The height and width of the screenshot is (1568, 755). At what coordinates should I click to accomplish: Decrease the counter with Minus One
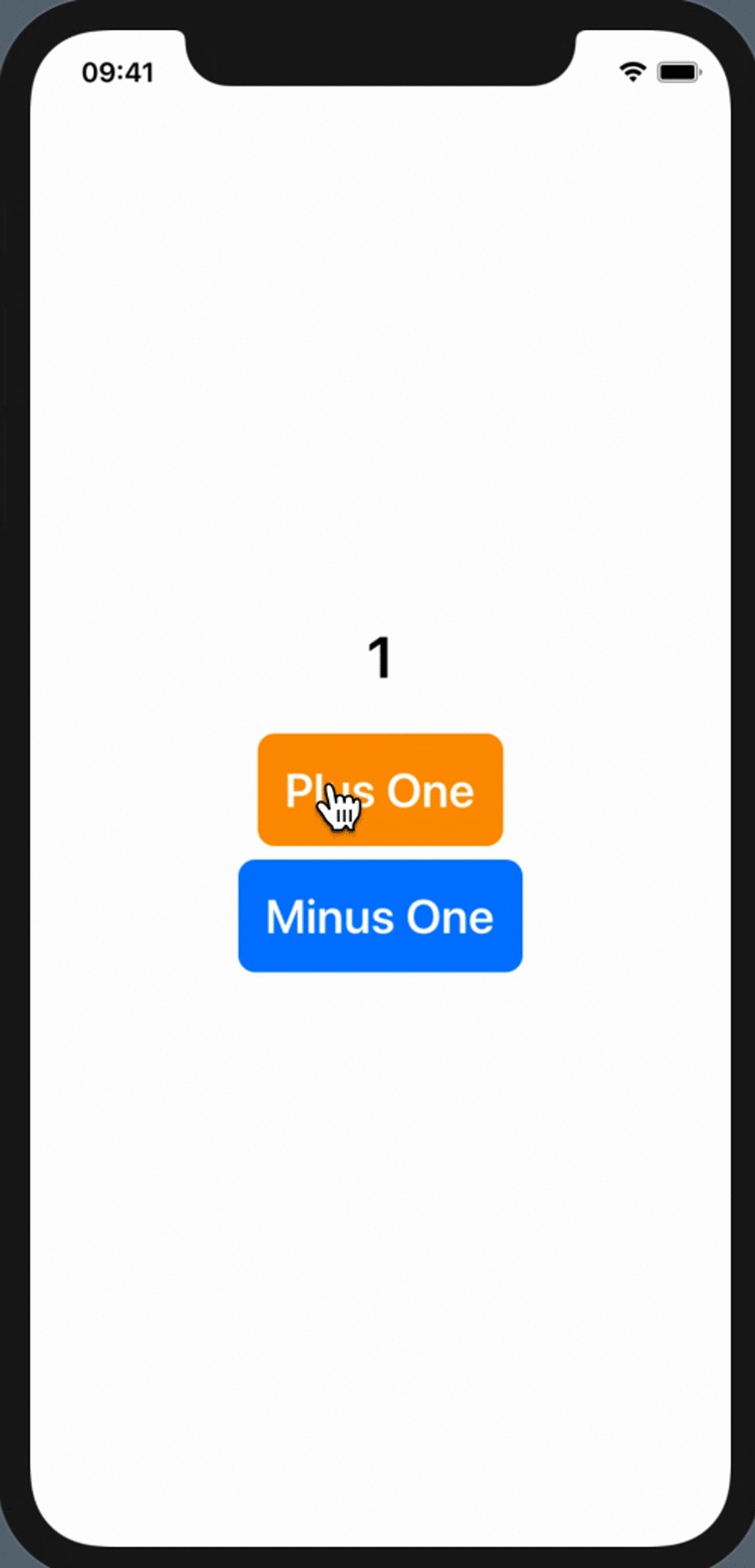coord(380,916)
